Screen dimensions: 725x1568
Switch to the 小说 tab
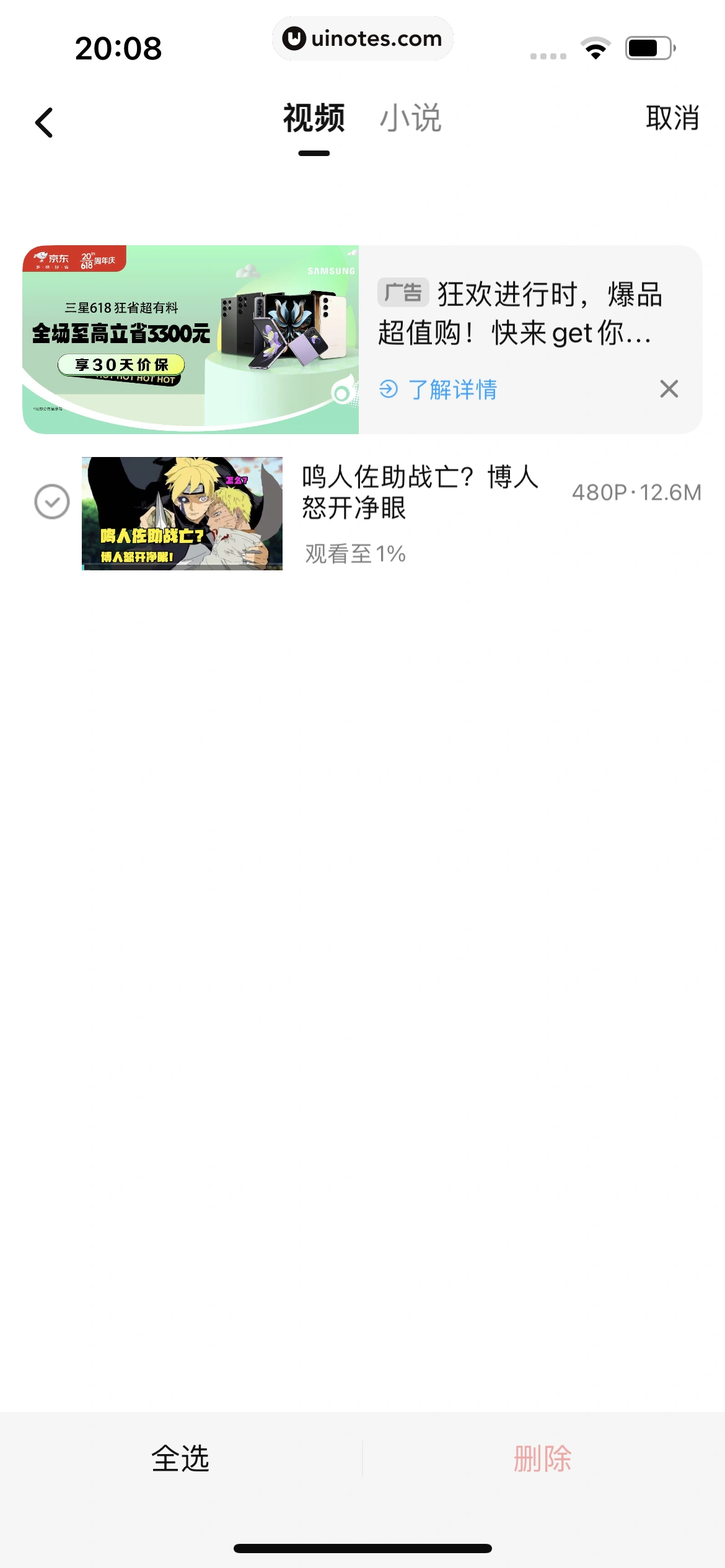[x=410, y=118]
